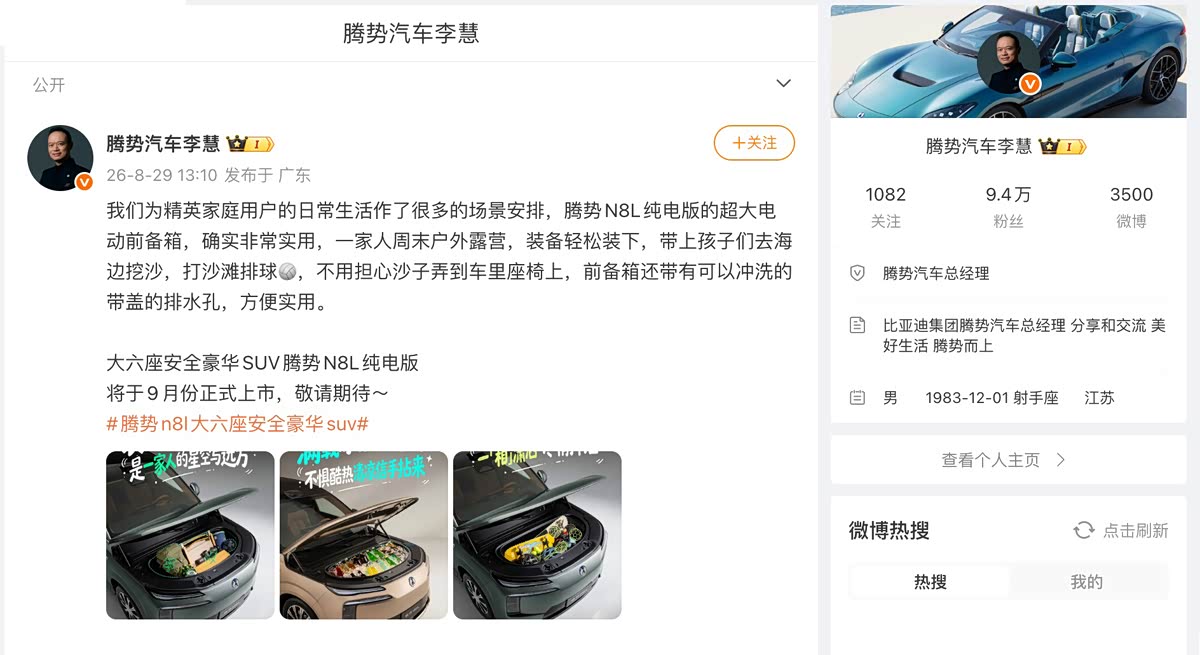
Task: View the first post image of the front trunk
Action: [x=190, y=535]
